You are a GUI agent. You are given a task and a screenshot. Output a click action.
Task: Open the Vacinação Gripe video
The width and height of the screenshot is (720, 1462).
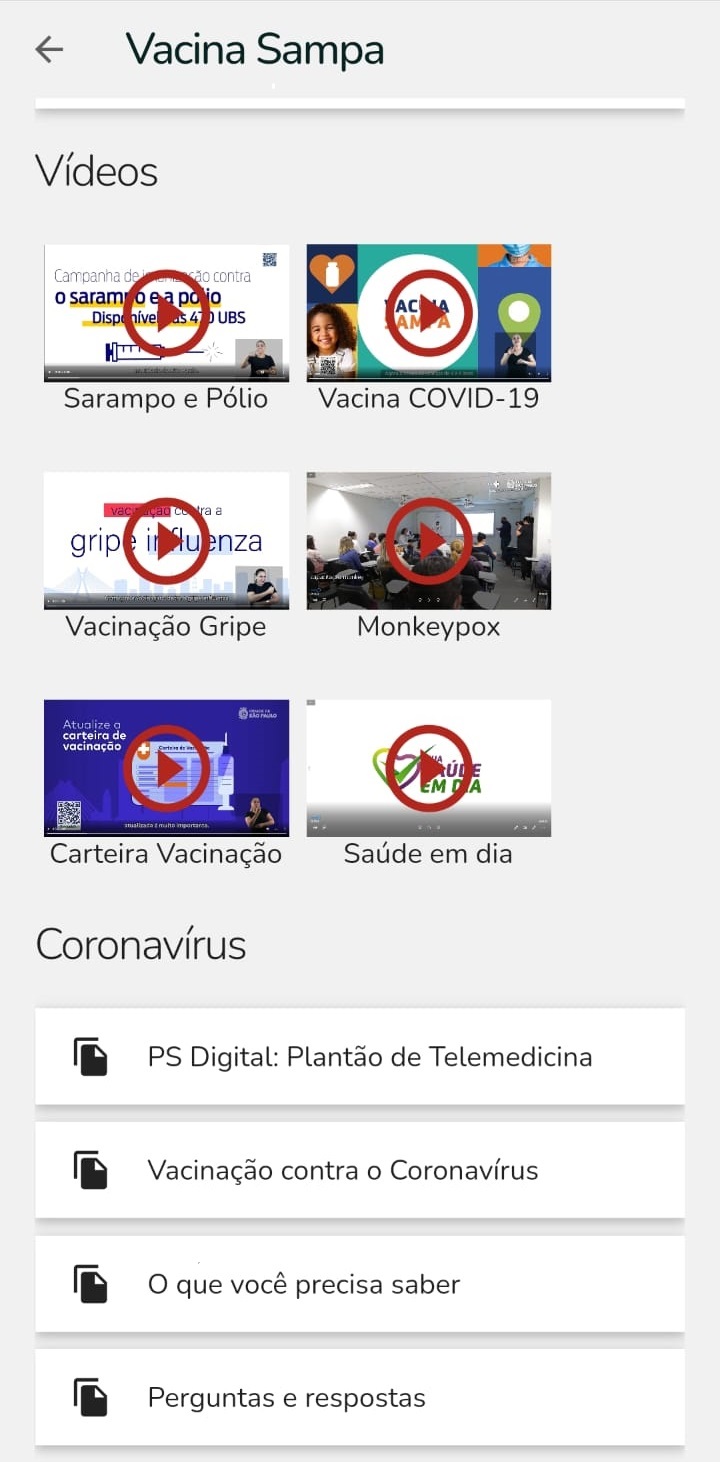[x=166, y=541]
